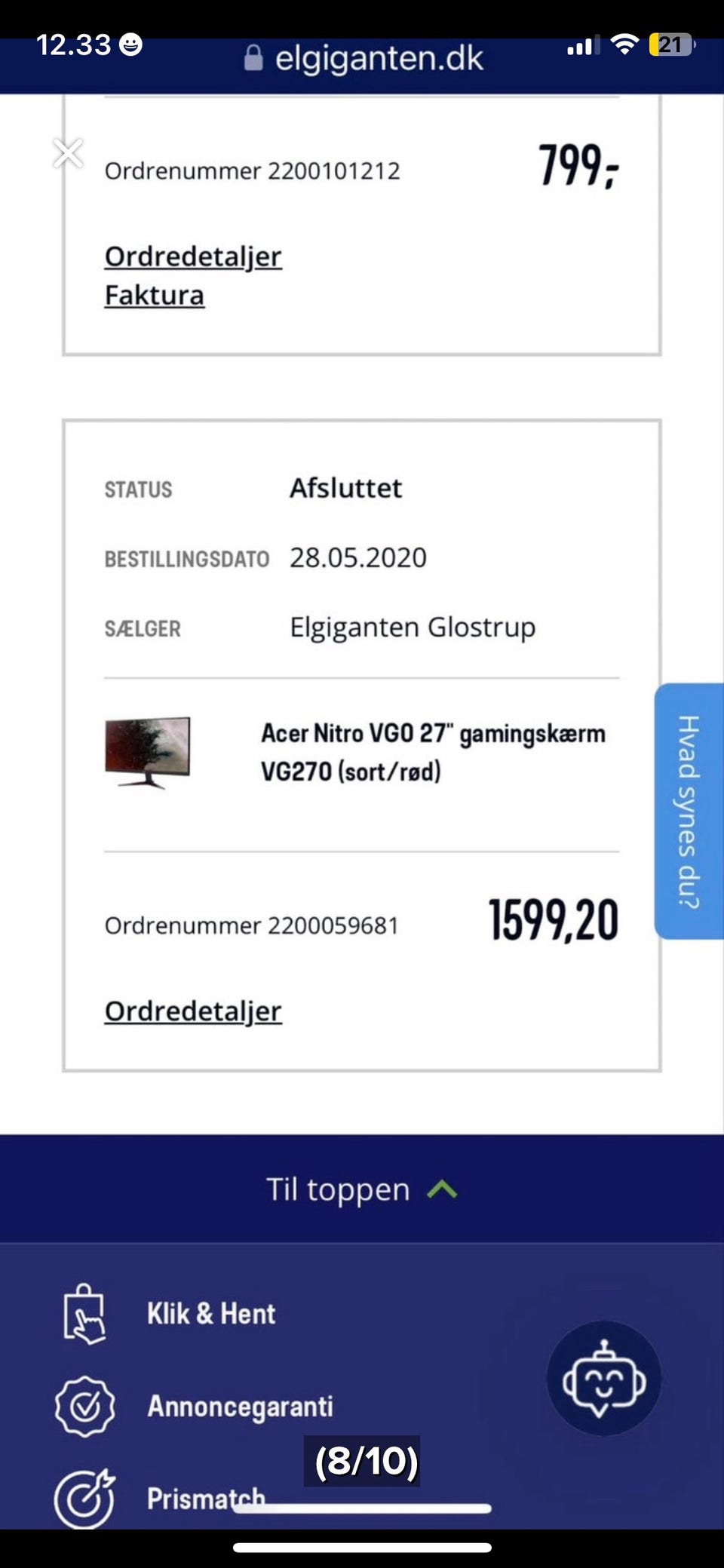
Task: Collapse the page using Til toppen chevron
Action: tap(444, 1189)
